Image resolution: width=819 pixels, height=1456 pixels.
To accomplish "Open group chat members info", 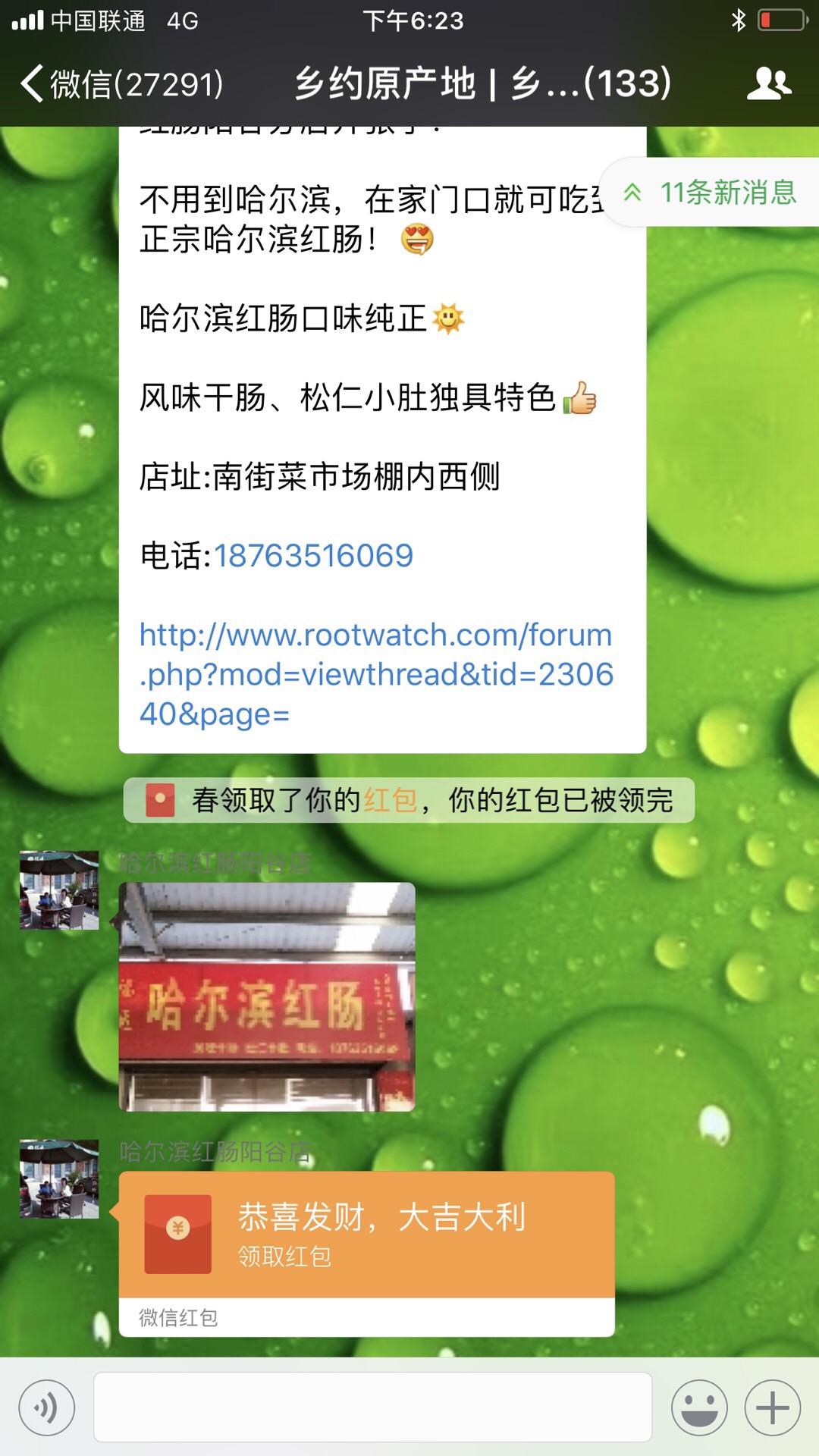I will pos(769,83).
